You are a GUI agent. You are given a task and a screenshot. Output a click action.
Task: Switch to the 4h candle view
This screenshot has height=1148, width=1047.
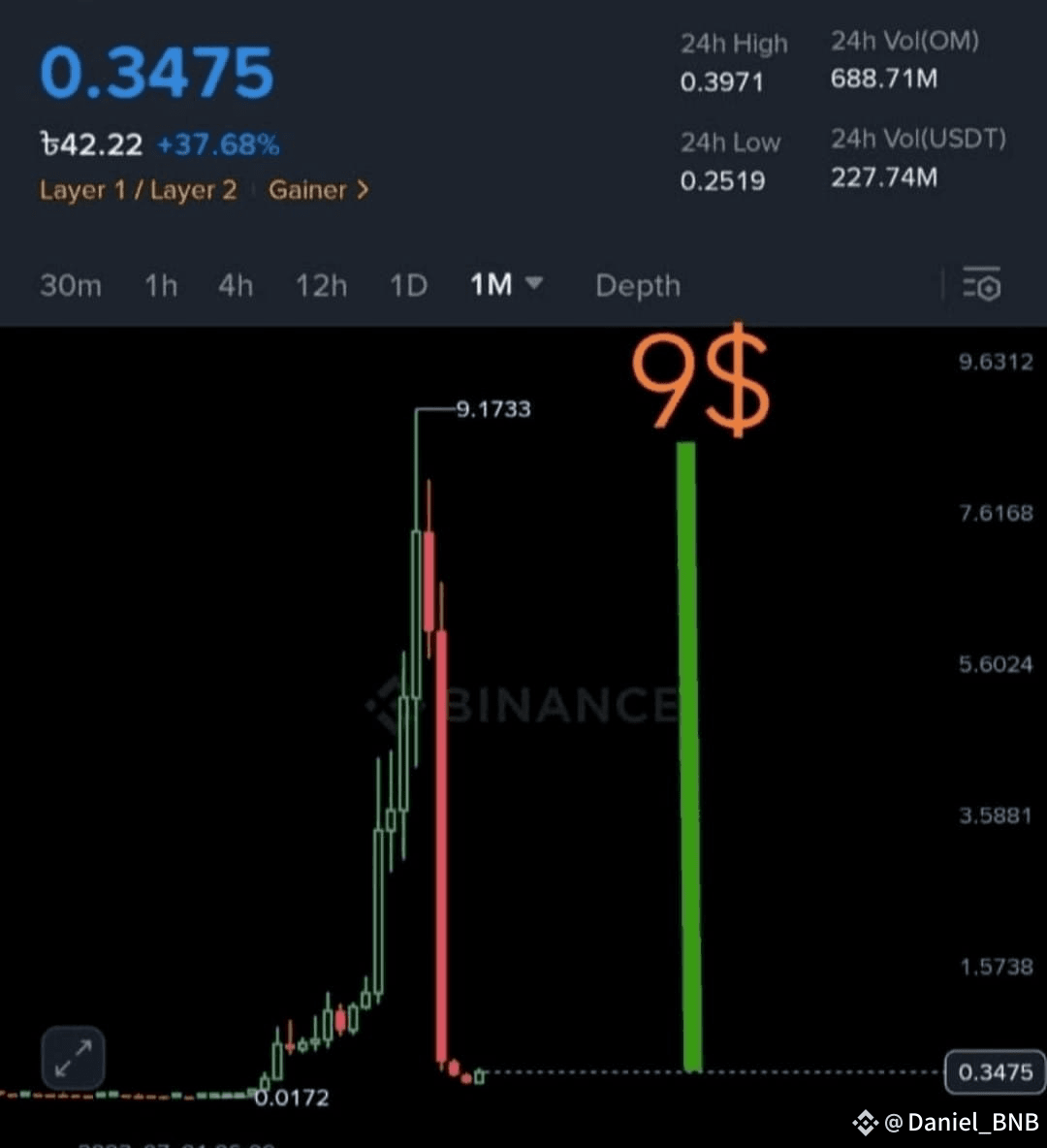coord(235,286)
